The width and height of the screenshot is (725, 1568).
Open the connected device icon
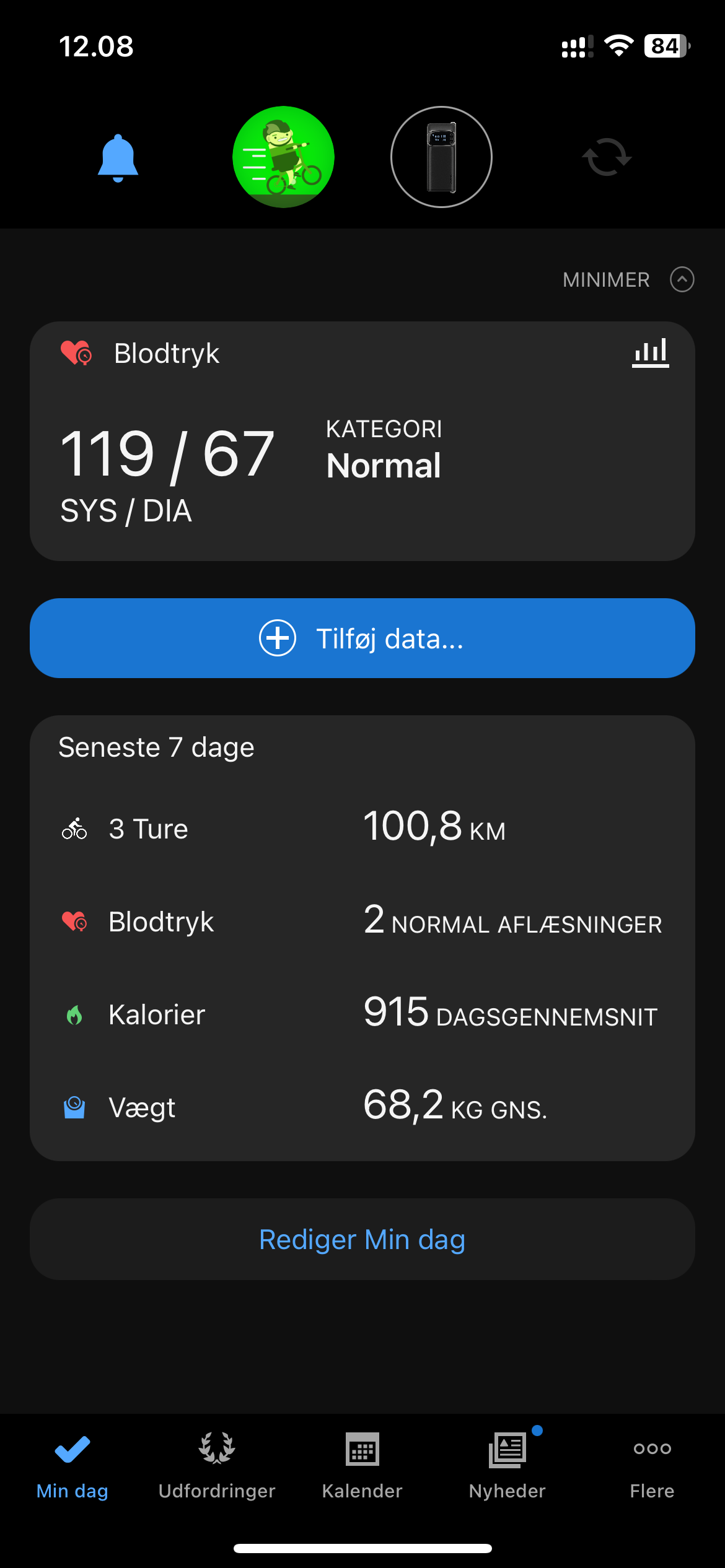point(441,157)
